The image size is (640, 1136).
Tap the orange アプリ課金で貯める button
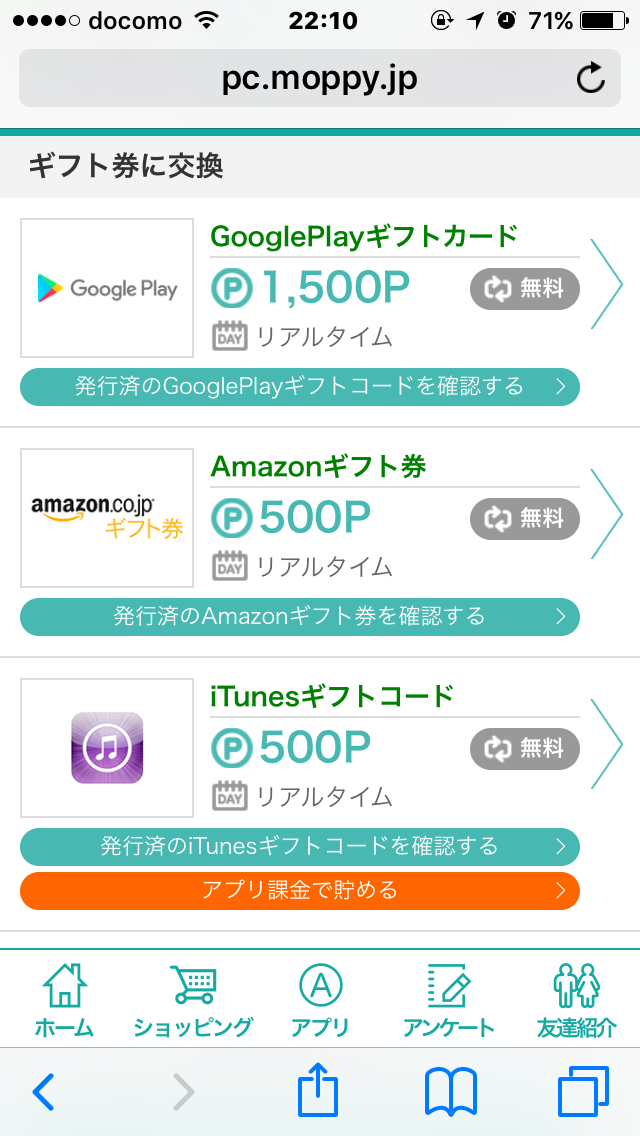coord(300,890)
